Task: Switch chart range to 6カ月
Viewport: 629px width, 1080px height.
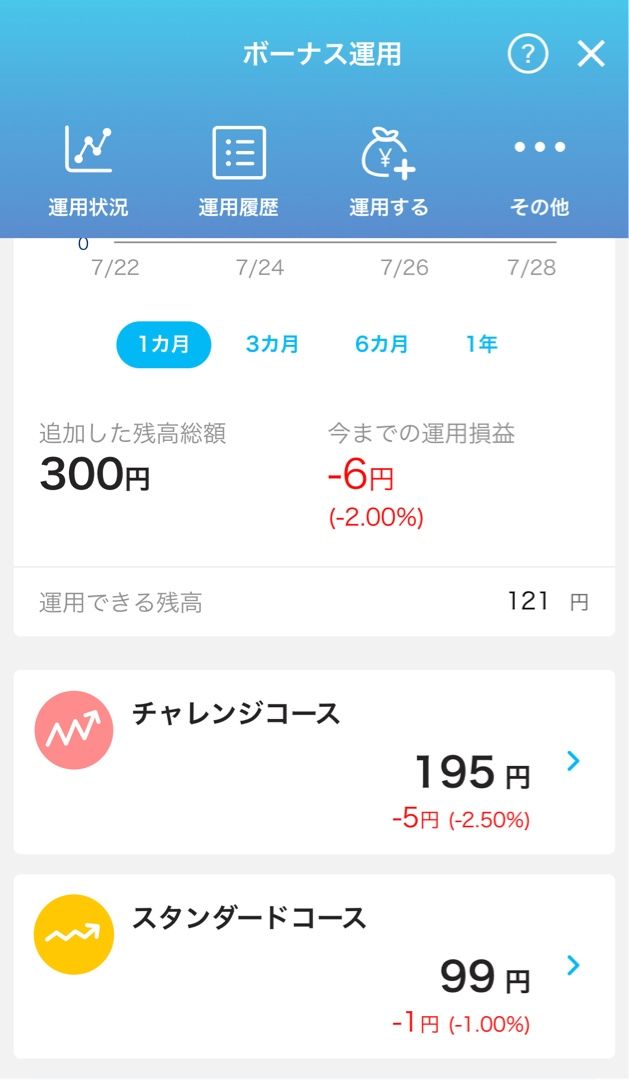Action: 381,345
